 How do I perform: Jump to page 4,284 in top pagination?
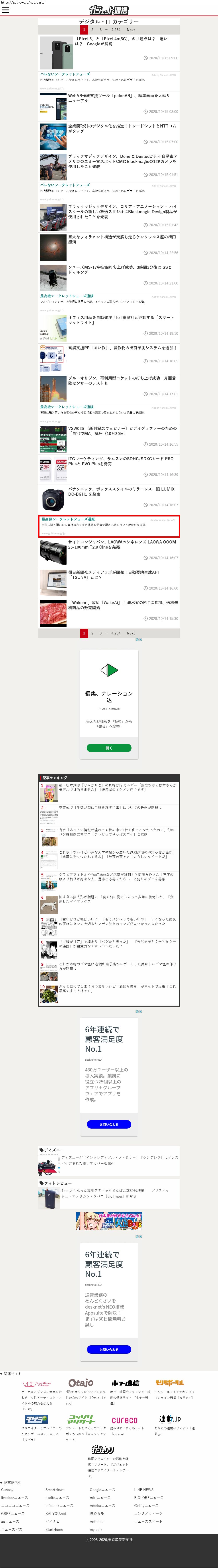point(116,29)
